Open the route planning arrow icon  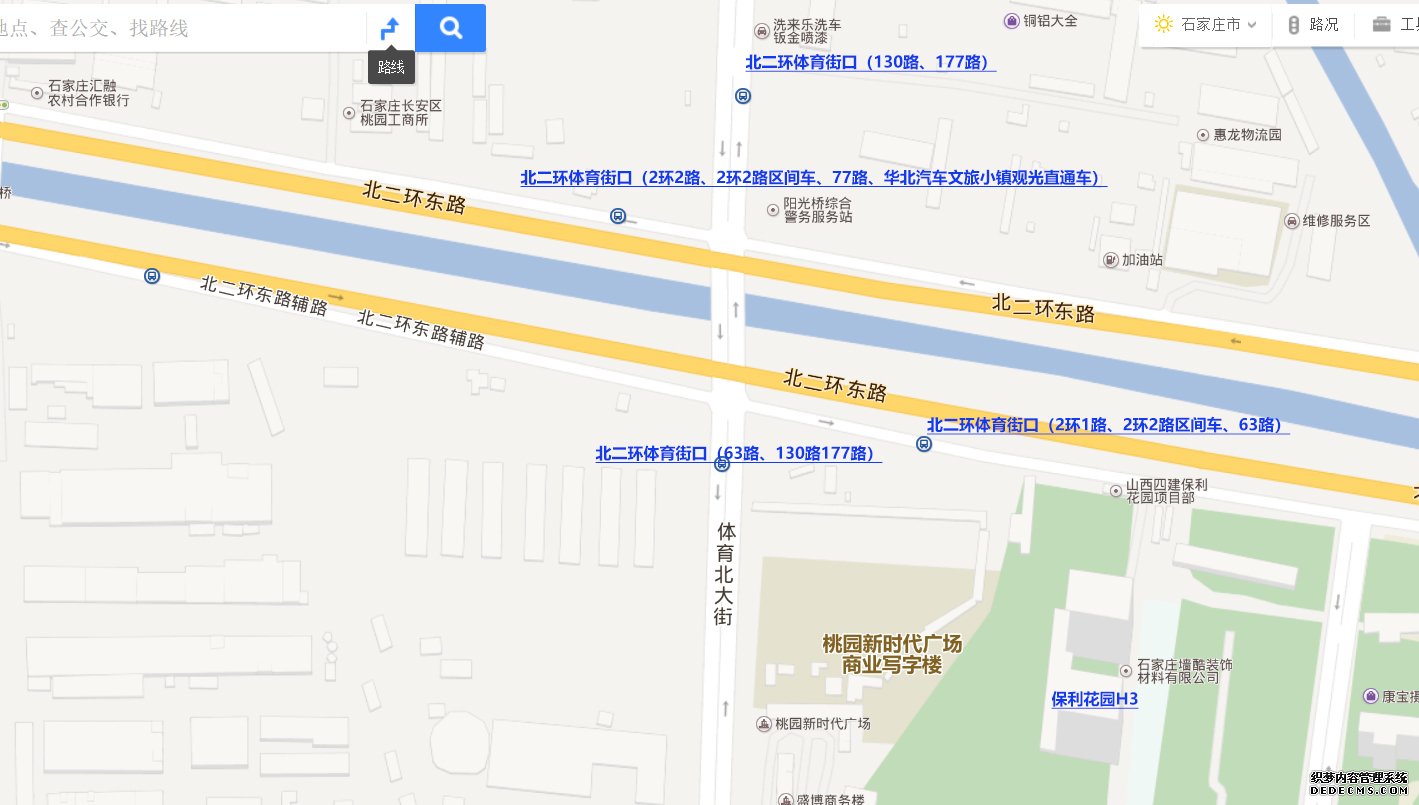click(x=390, y=28)
